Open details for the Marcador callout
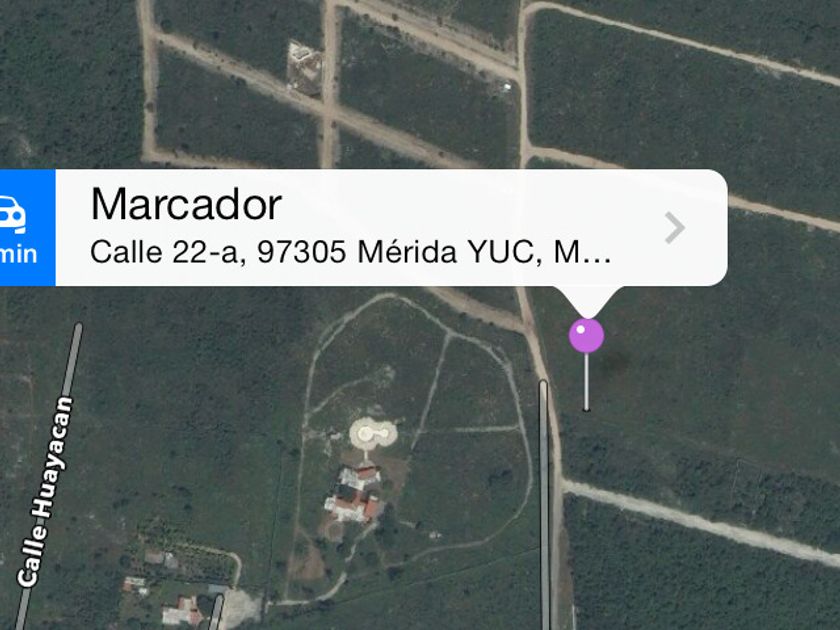840x630 pixels. click(675, 228)
